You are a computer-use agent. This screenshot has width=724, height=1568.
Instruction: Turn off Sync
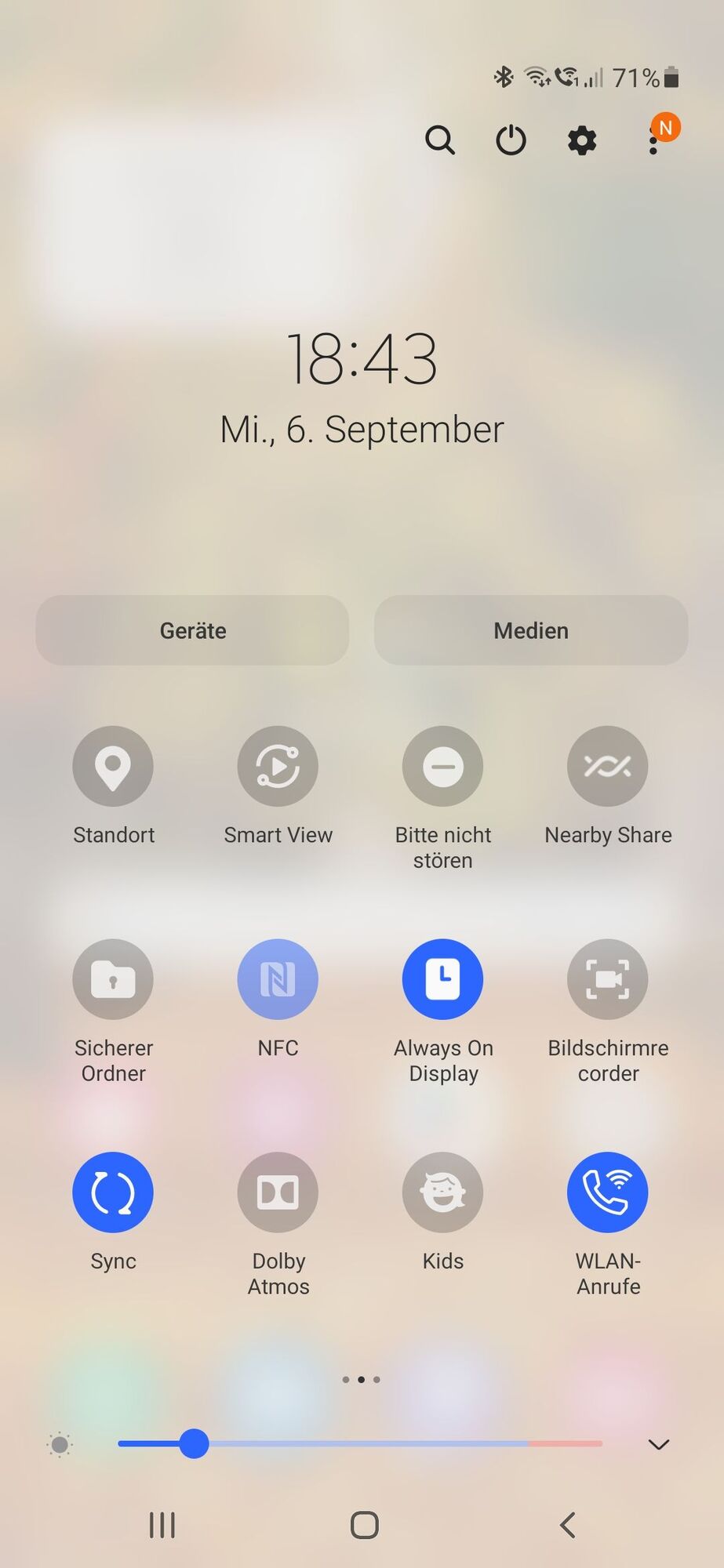[113, 1192]
